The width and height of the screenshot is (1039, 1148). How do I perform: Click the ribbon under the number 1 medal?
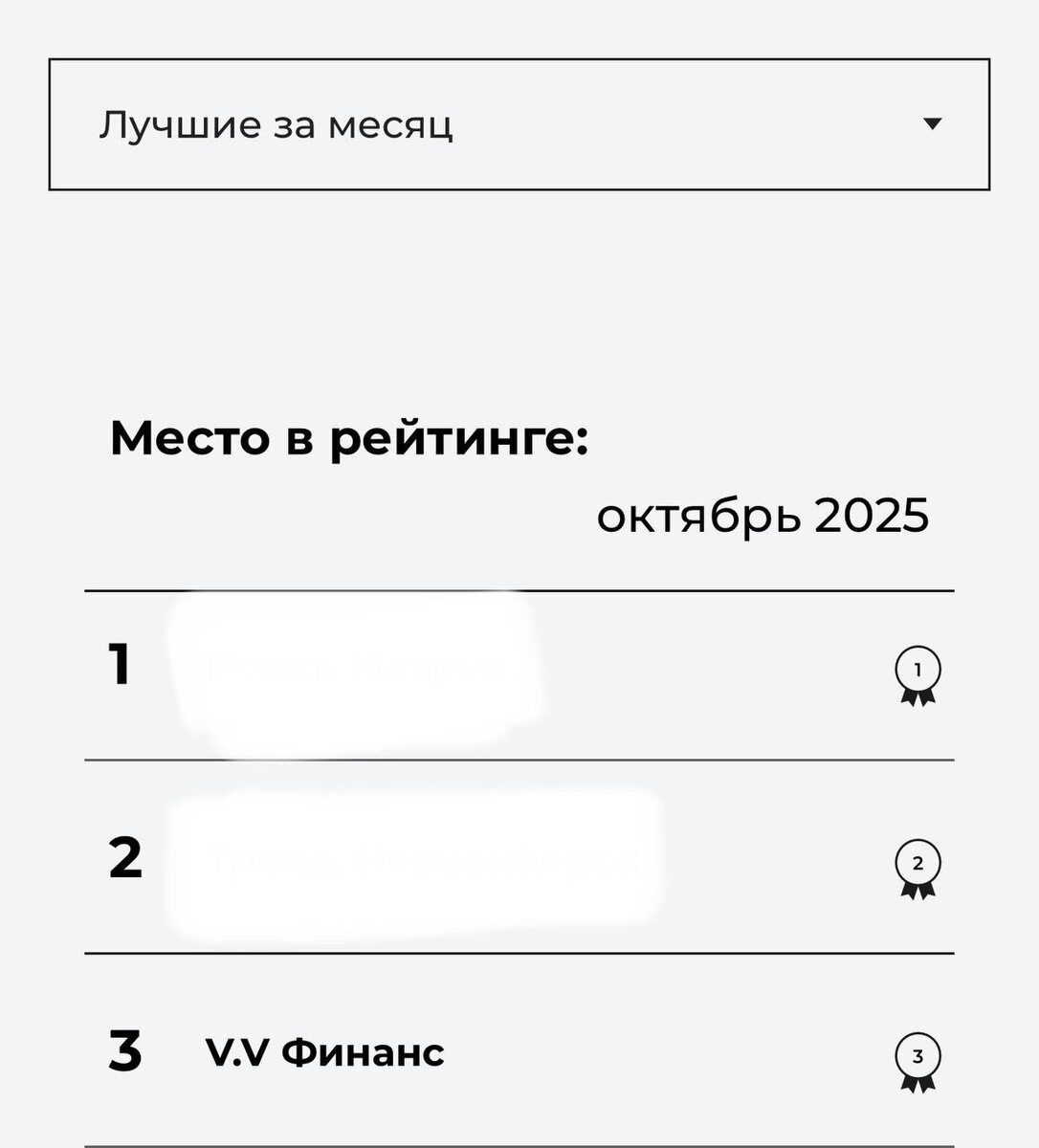tap(917, 699)
